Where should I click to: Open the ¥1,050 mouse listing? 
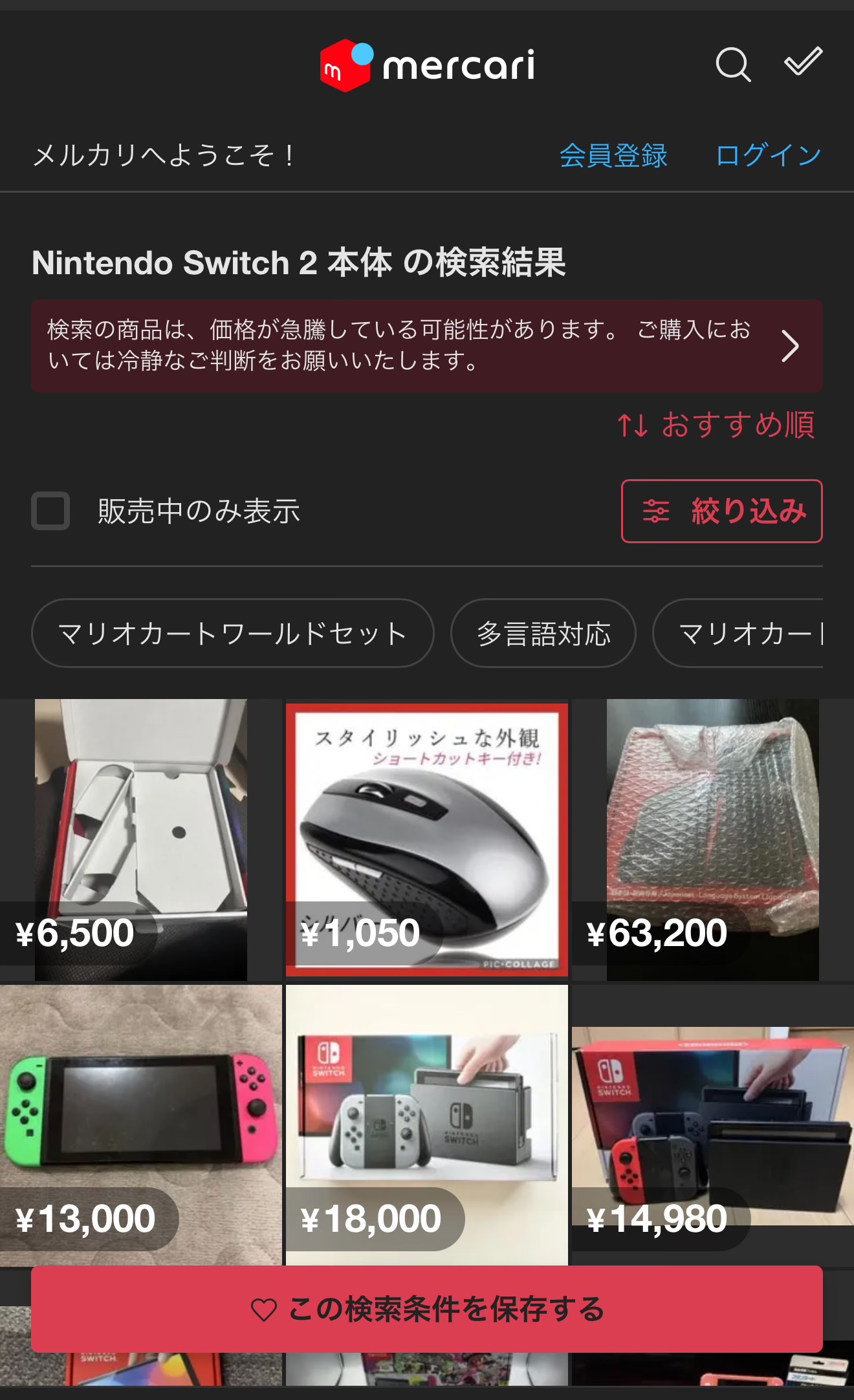pos(427,839)
